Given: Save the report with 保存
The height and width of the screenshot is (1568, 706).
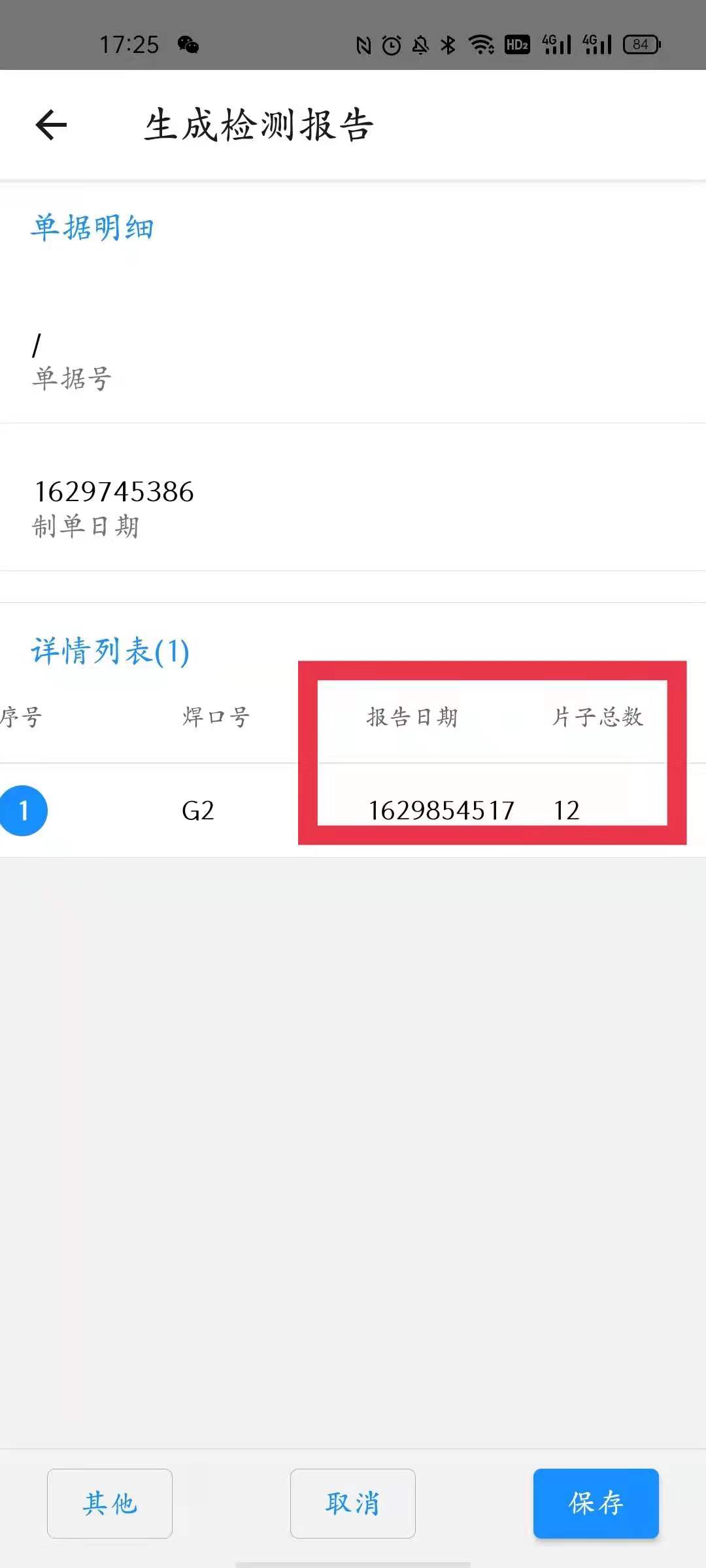Looking at the screenshot, I should (x=596, y=1503).
